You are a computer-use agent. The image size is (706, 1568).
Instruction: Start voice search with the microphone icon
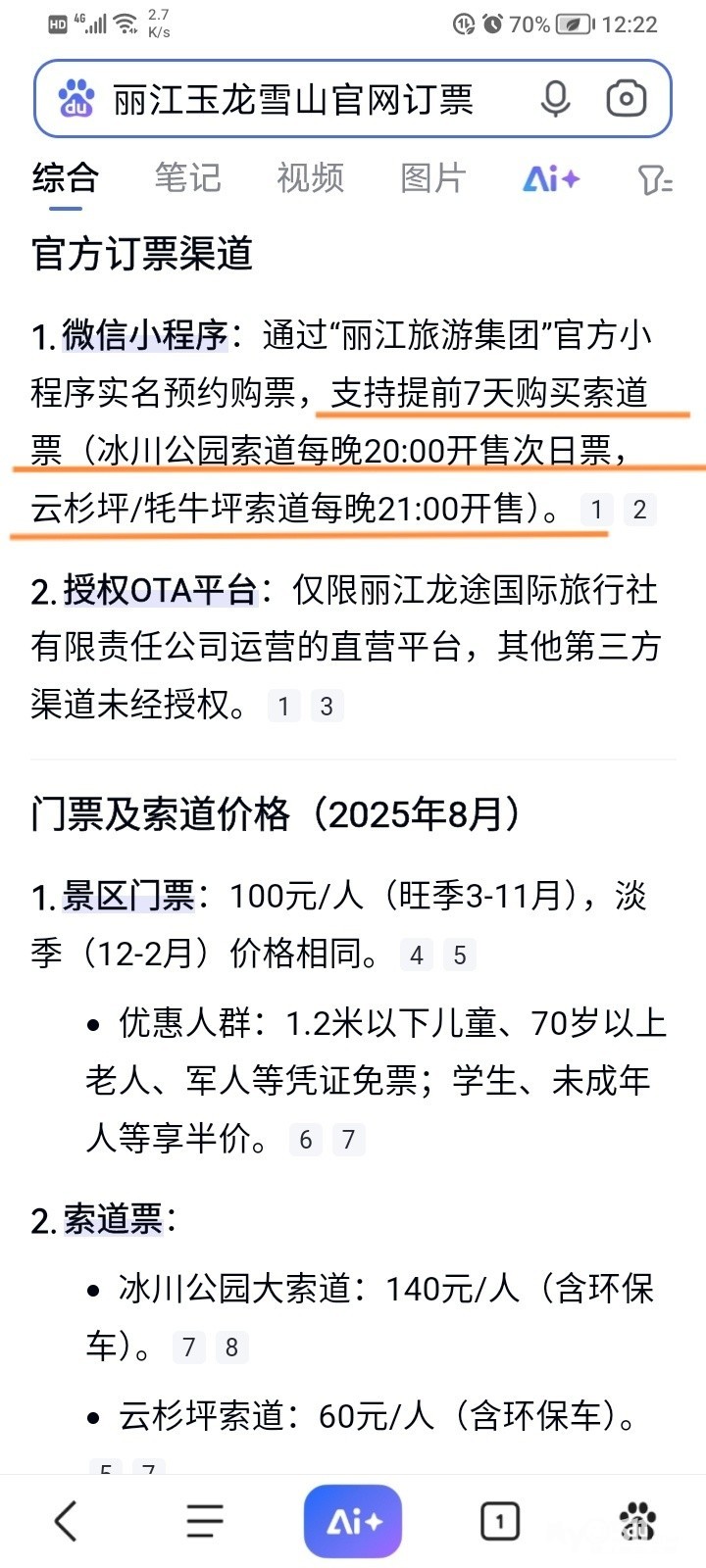point(555,99)
